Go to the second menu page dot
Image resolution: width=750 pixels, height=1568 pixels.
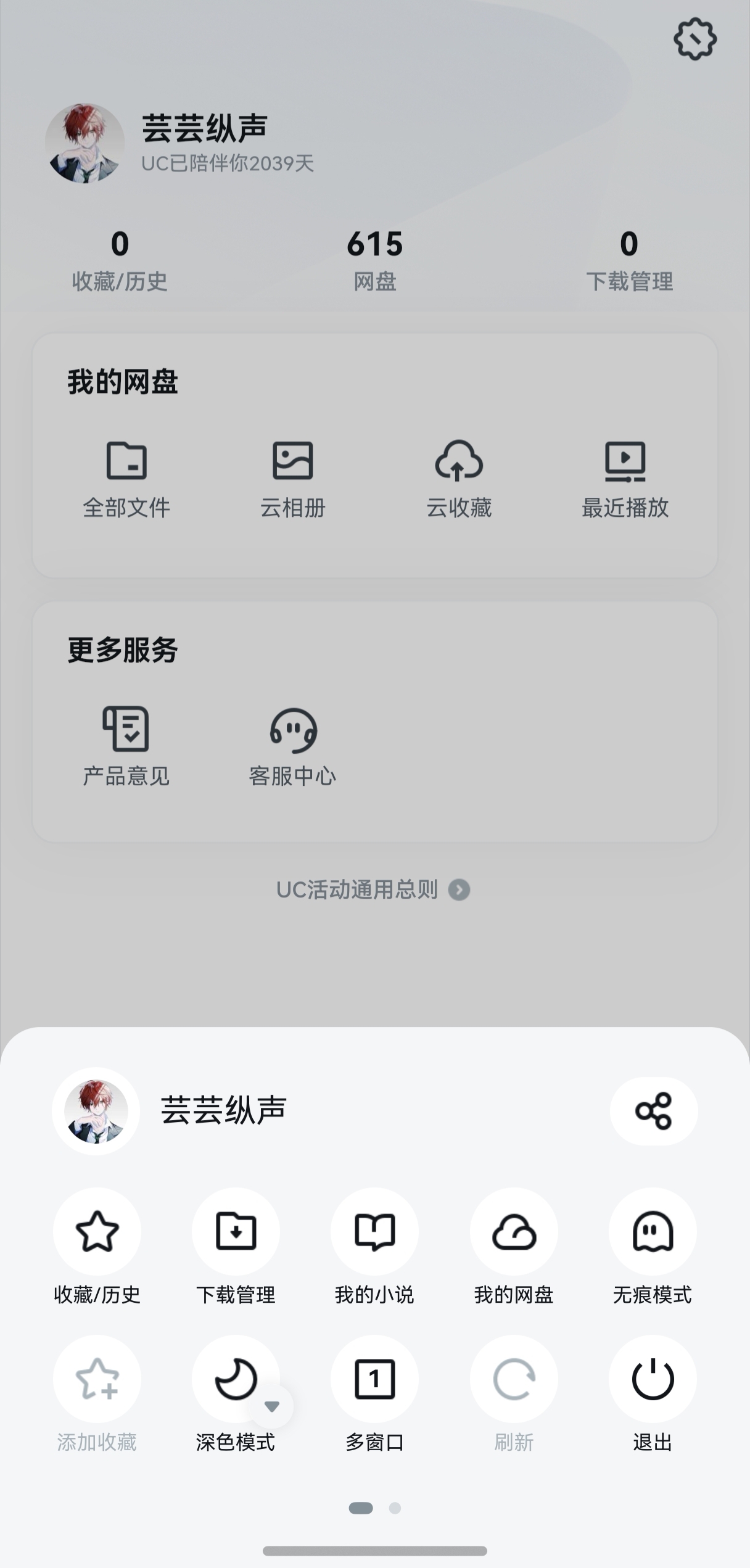(395, 1508)
